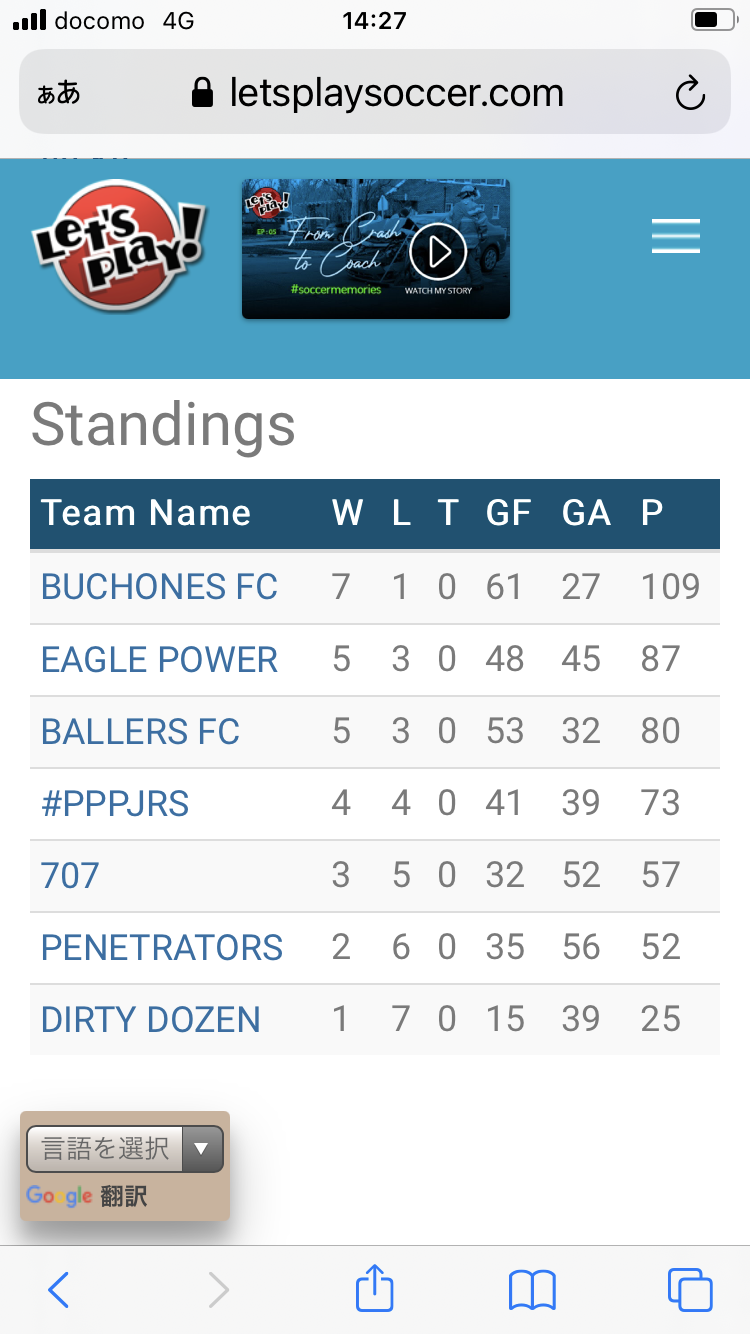Tap the letsplaysoccer.com address bar

coord(378,94)
